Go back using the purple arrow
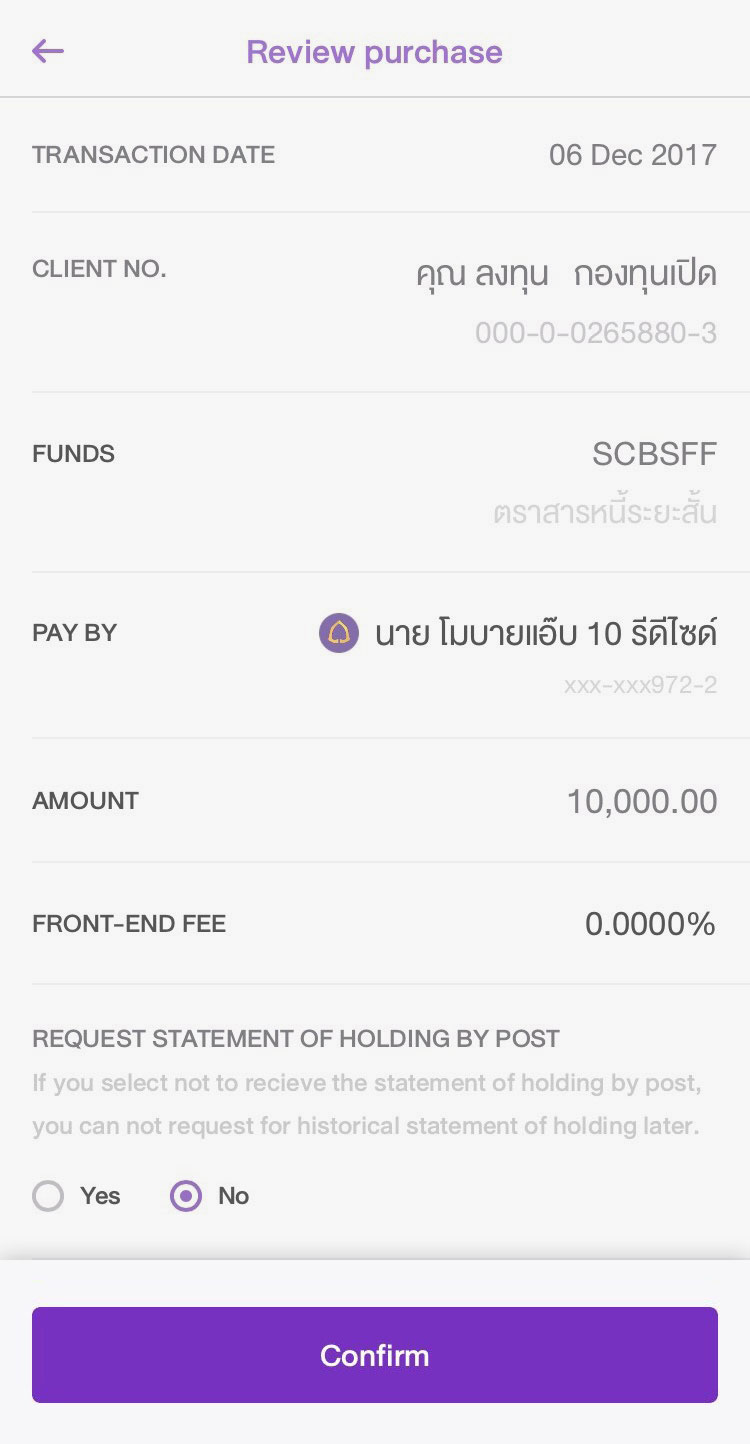Viewport: 750px width, 1444px height. (x=47, y=51)
